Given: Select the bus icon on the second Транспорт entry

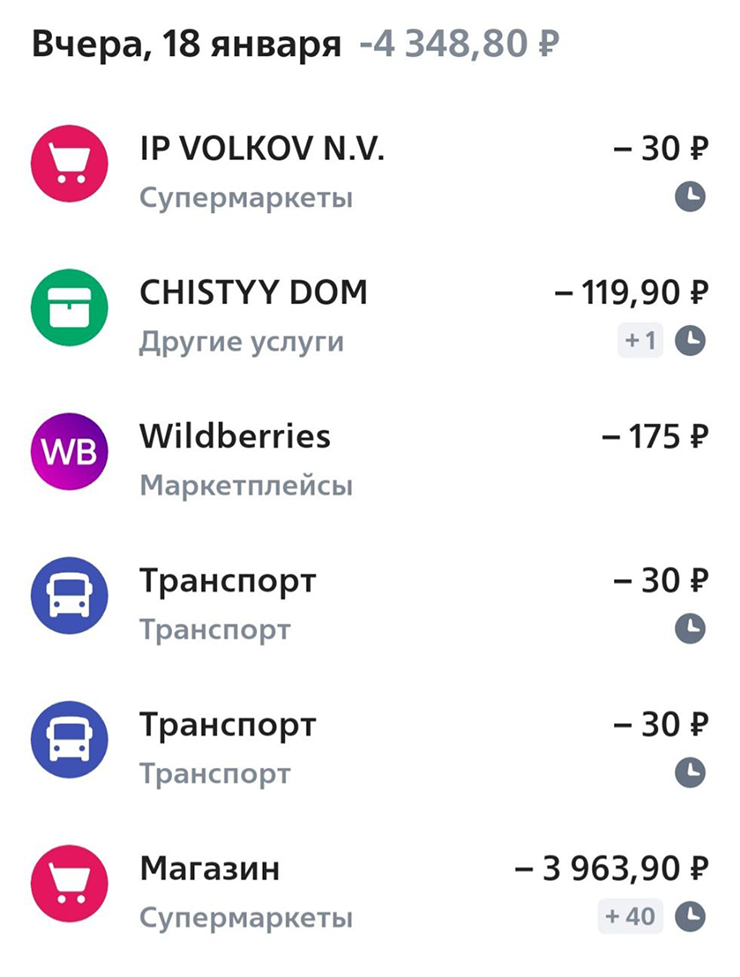Looking at the screenshot, I should click(x=70, y=740).
